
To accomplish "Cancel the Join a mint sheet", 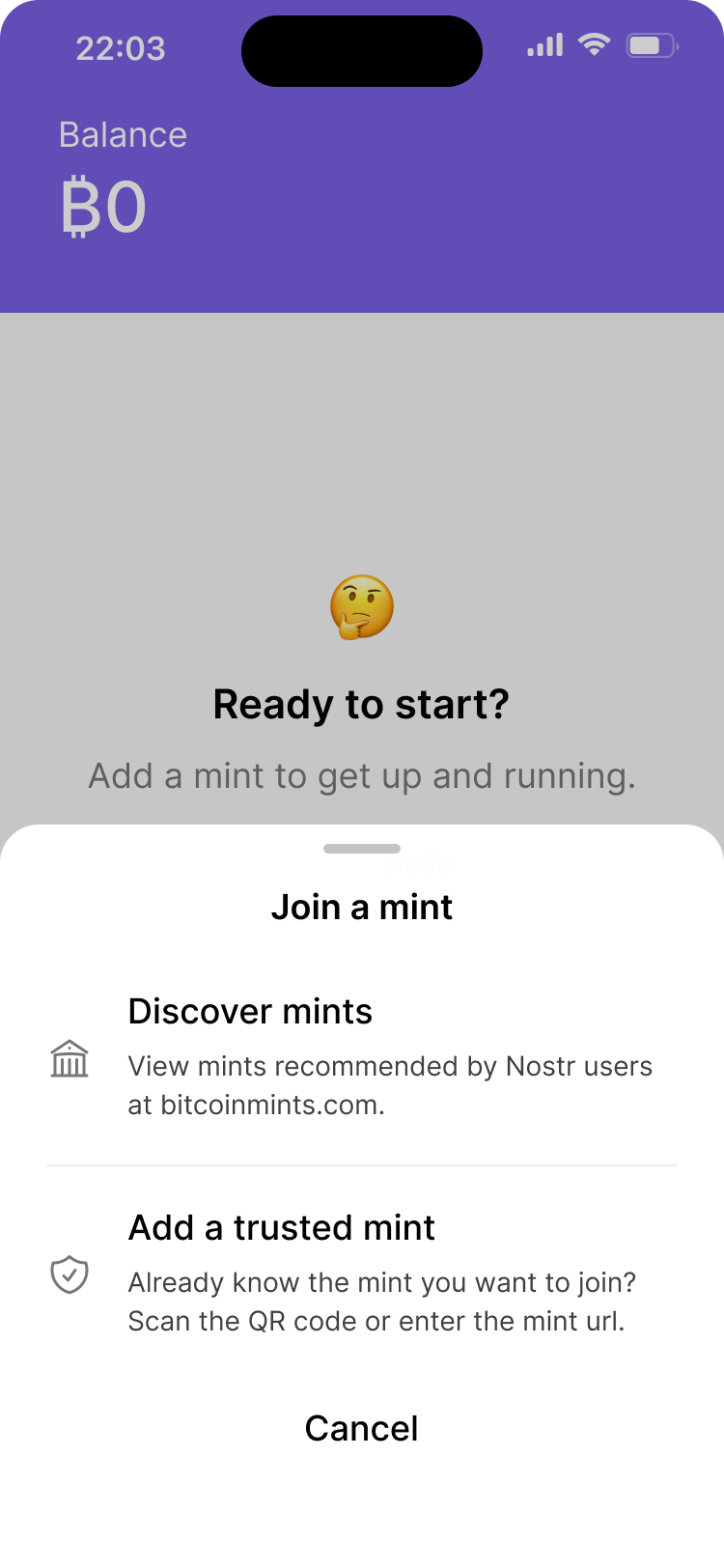I will click(x=362, y=1428).
